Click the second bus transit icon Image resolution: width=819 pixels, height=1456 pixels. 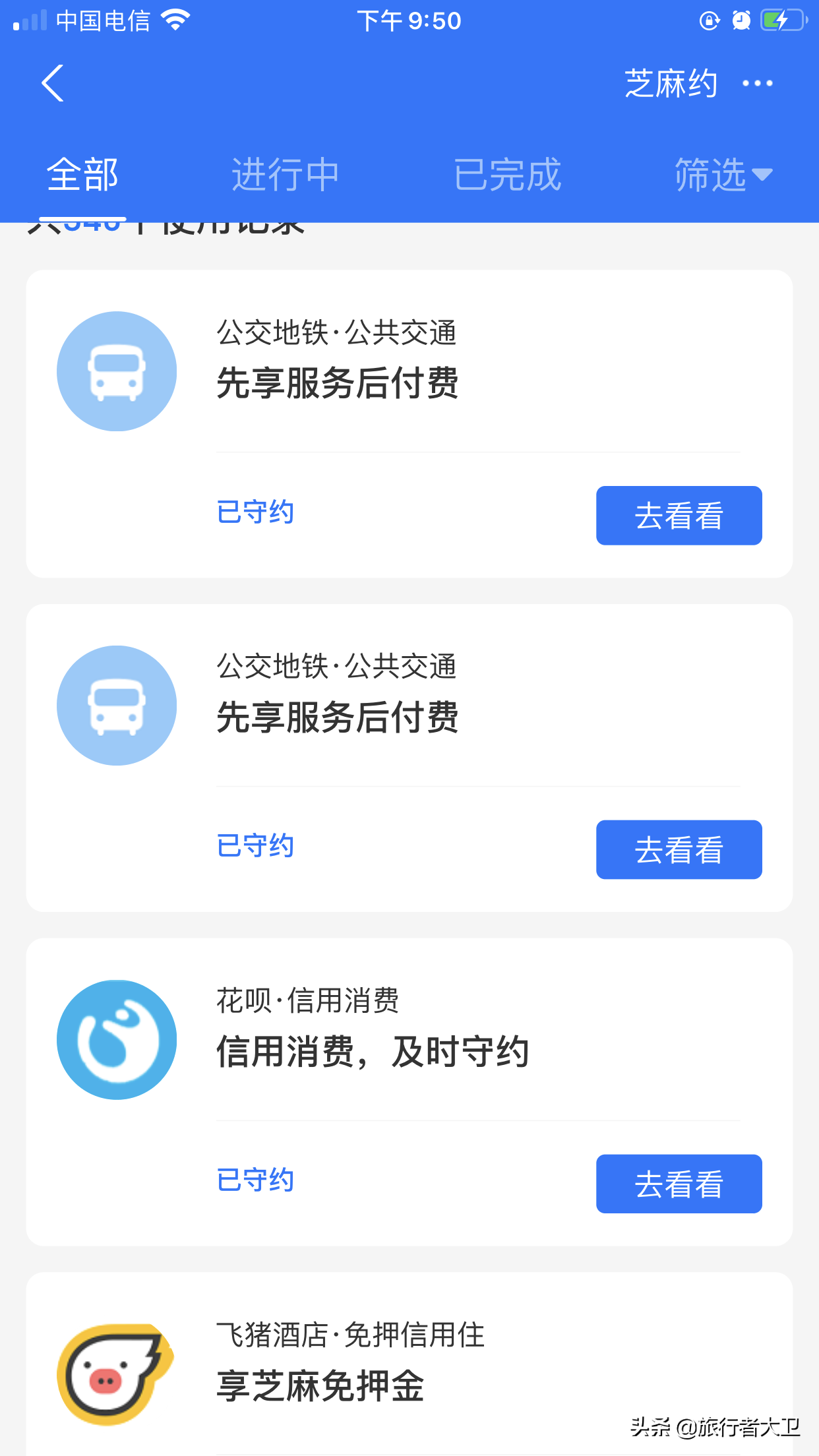116,706
